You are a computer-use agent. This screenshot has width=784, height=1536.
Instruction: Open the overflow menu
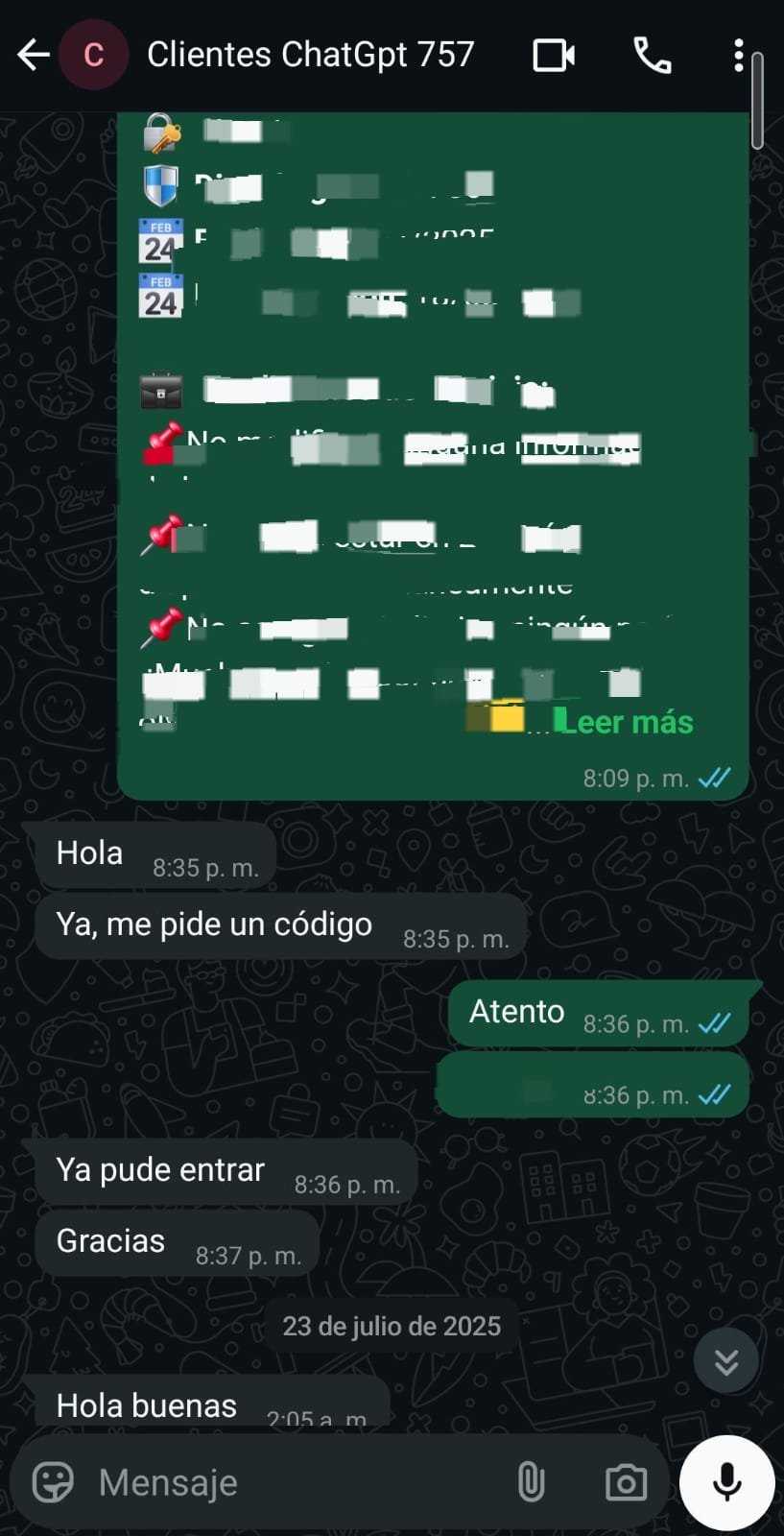coord(737,56)
